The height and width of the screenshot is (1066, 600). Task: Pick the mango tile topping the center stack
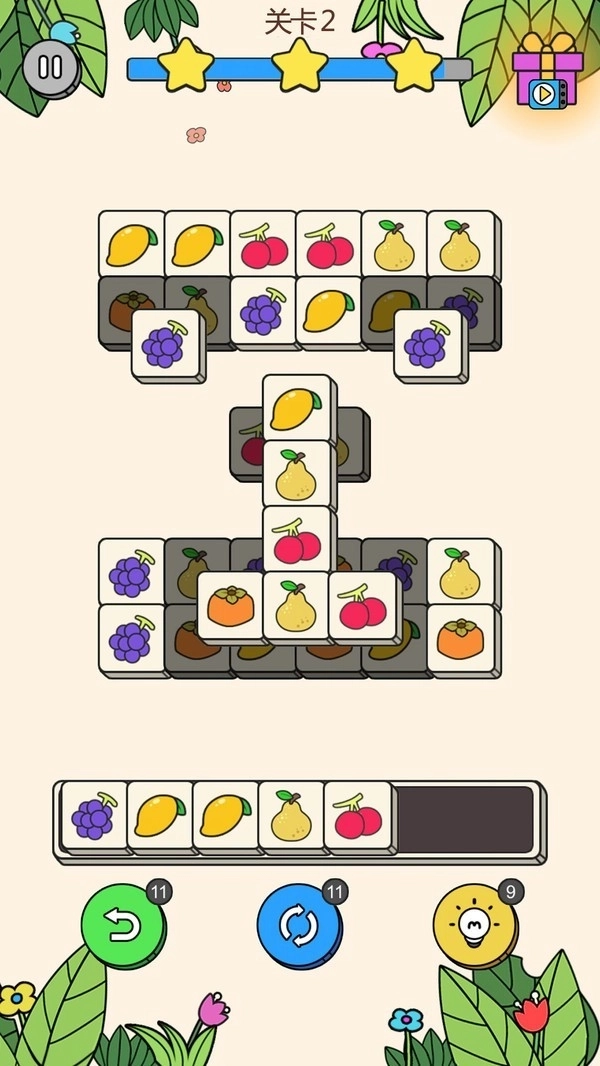297,407
